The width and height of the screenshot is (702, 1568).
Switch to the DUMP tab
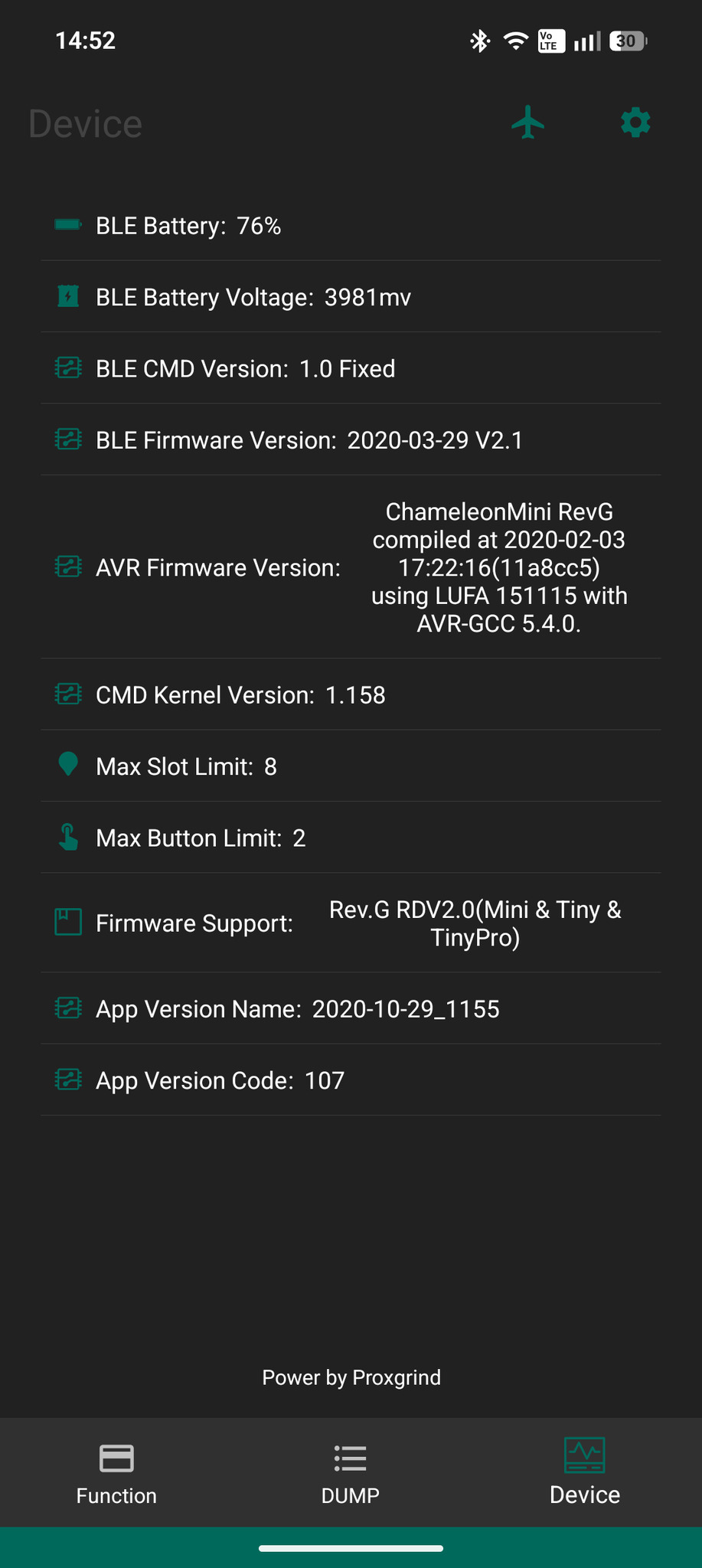351,1474
